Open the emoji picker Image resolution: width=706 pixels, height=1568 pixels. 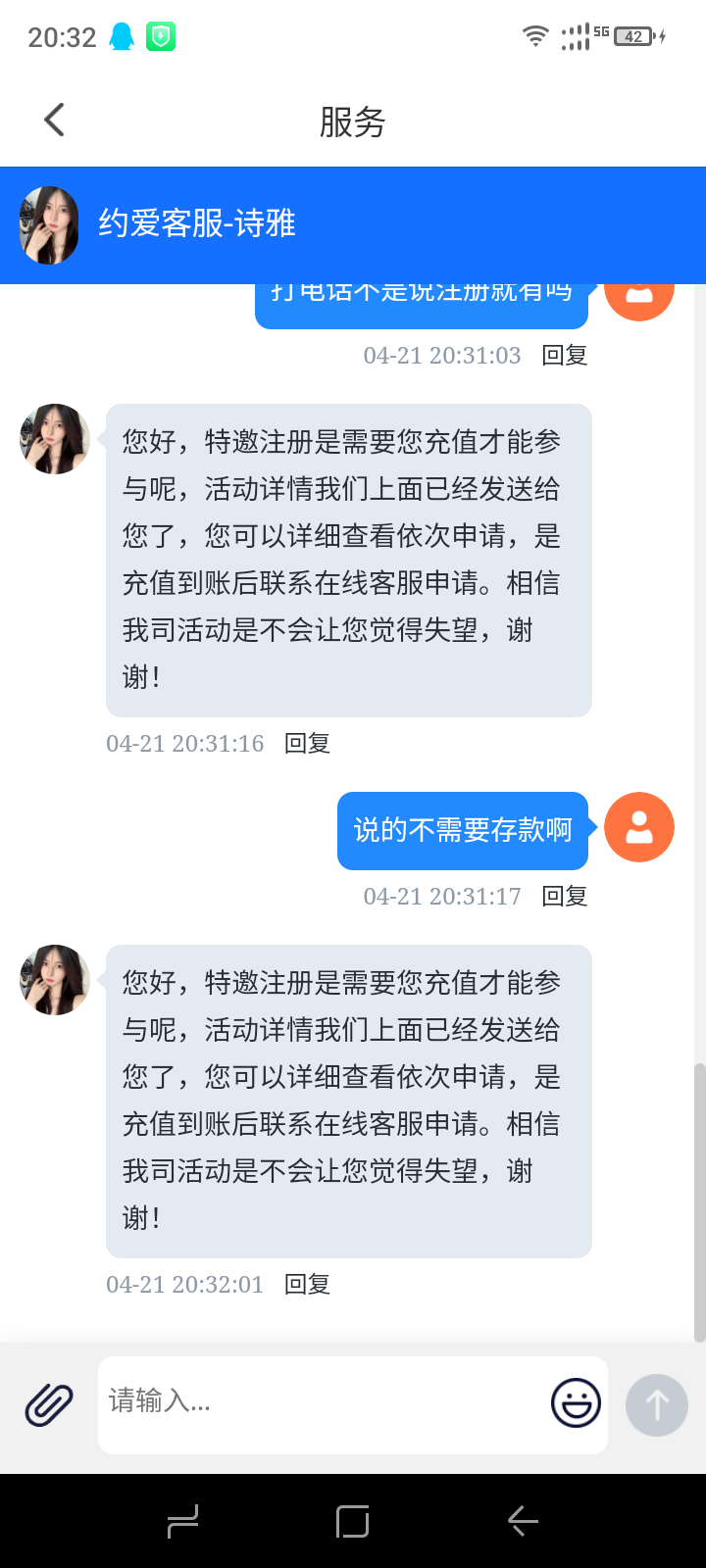tap(576, 1403)
